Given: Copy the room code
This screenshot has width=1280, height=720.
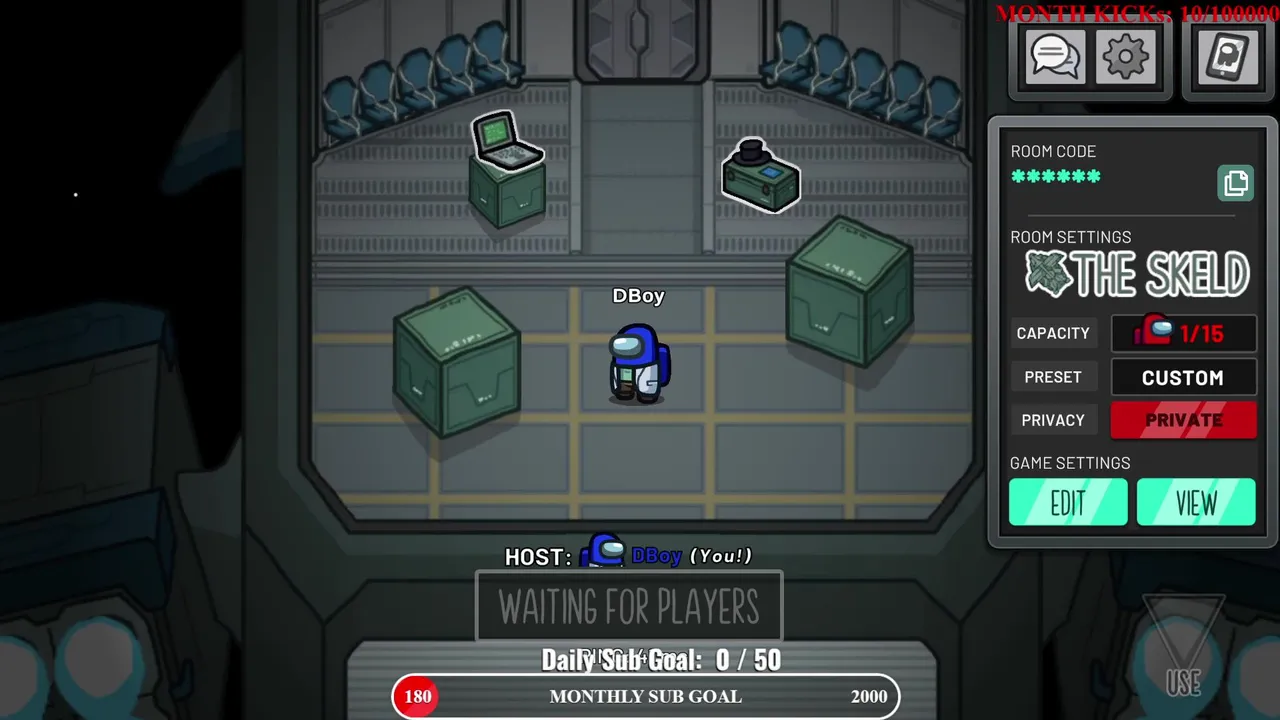Looking at the screenshot, I should [1236, 183].
